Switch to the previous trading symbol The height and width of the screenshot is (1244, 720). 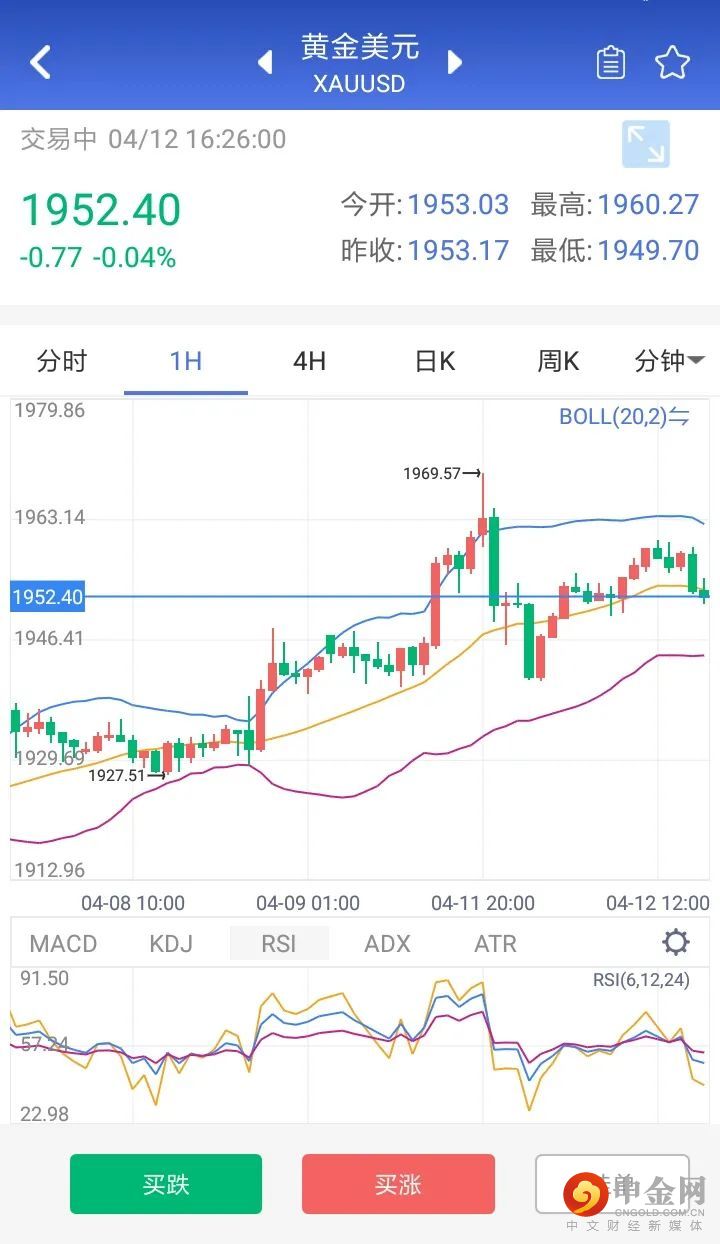pyautogui.click(x=265, y=63)
